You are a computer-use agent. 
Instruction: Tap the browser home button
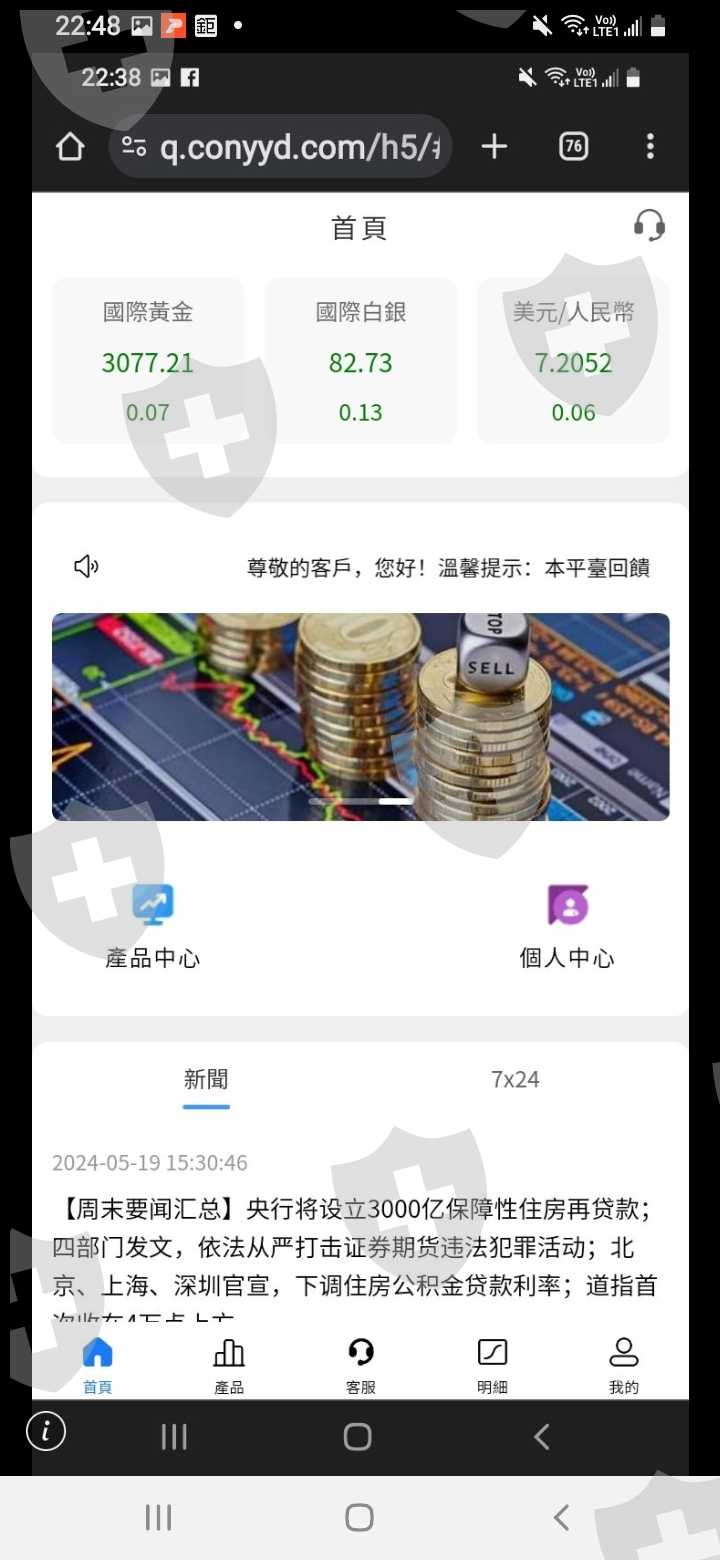click(x=70, y=147)
